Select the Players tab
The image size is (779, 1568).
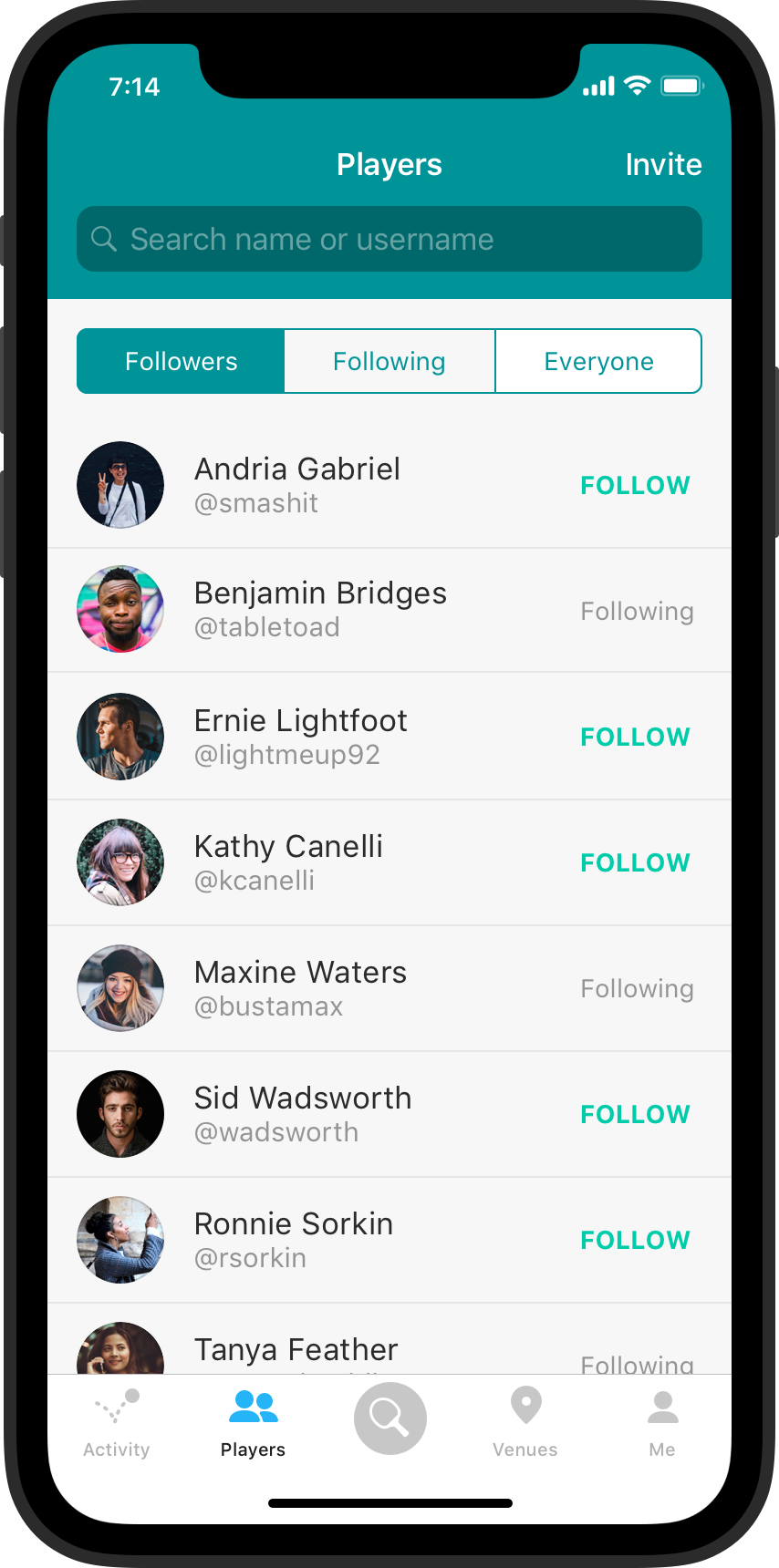[253, 1424]
